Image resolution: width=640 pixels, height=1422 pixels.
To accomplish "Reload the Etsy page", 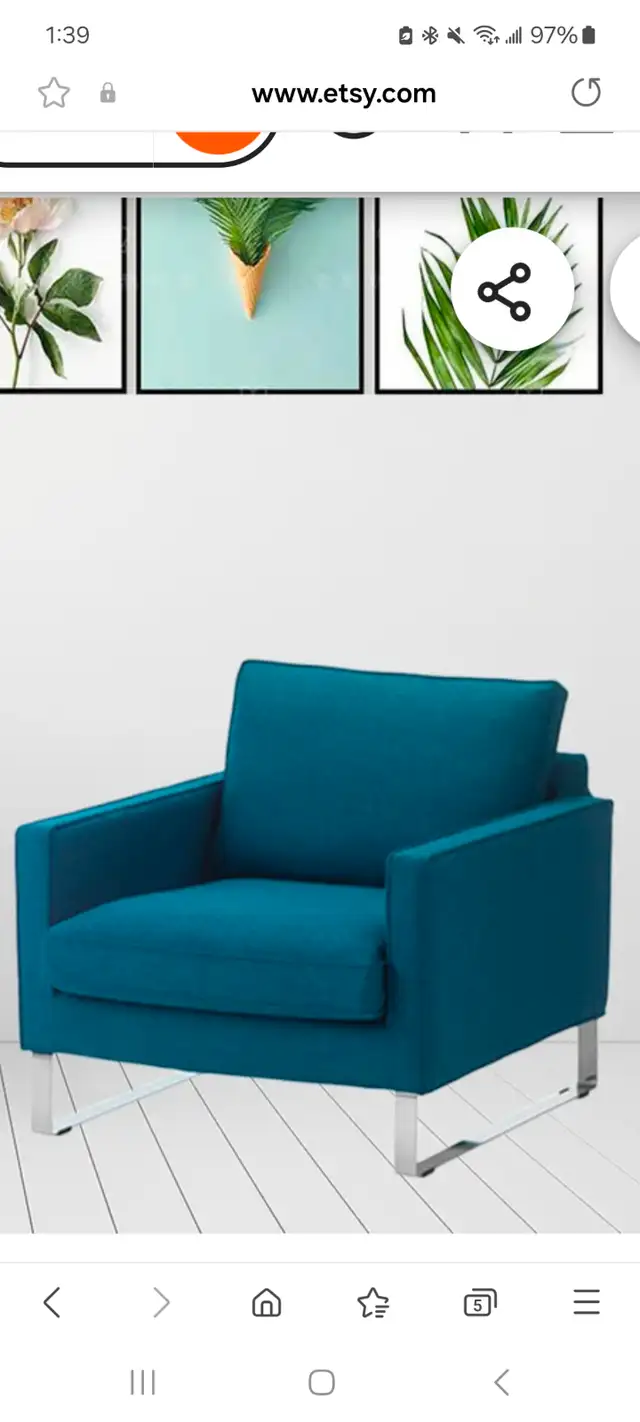I will point(586,93).
